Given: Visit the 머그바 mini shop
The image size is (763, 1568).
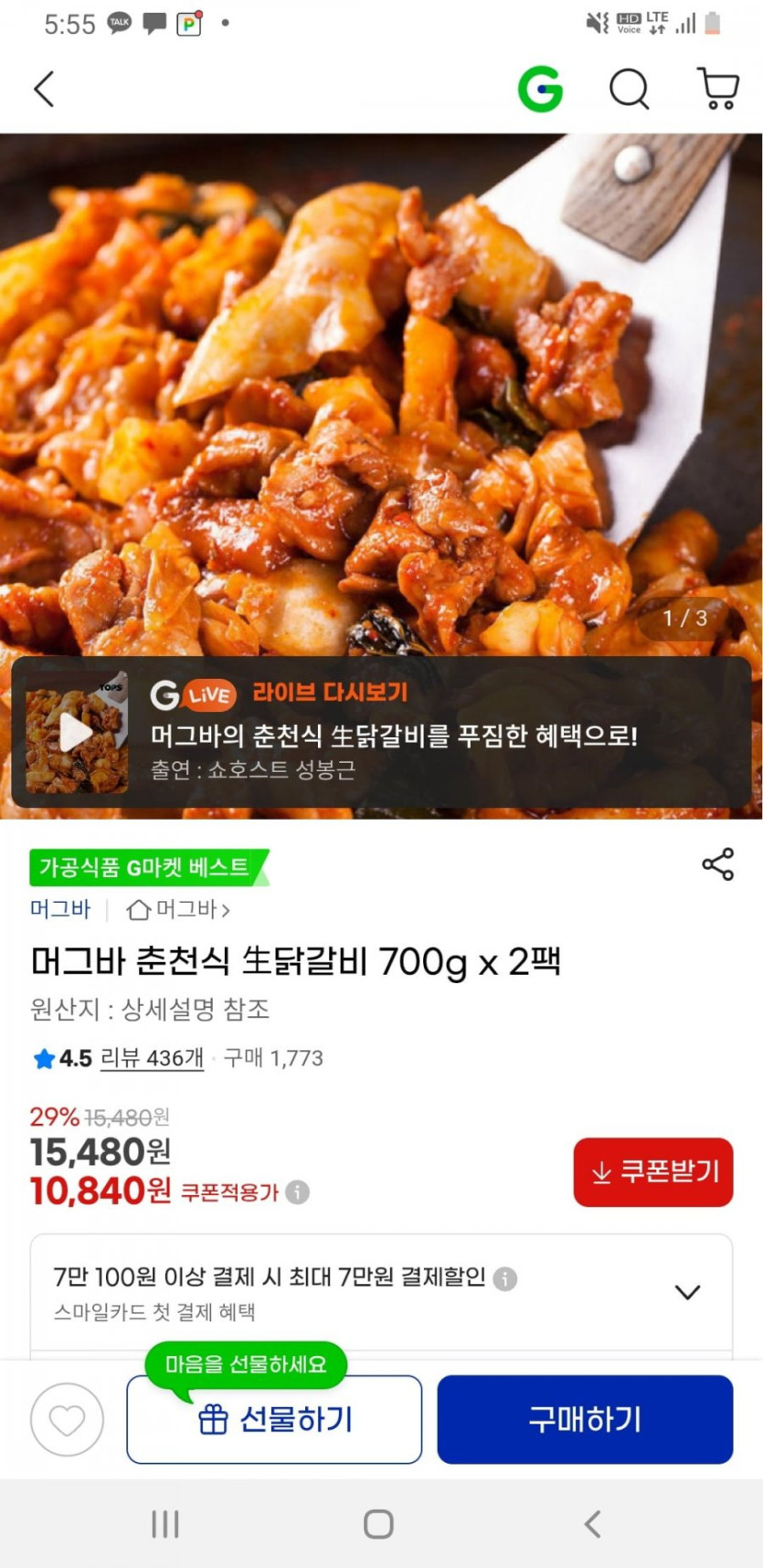Looking at the screenshot, I should pos(178,909).
